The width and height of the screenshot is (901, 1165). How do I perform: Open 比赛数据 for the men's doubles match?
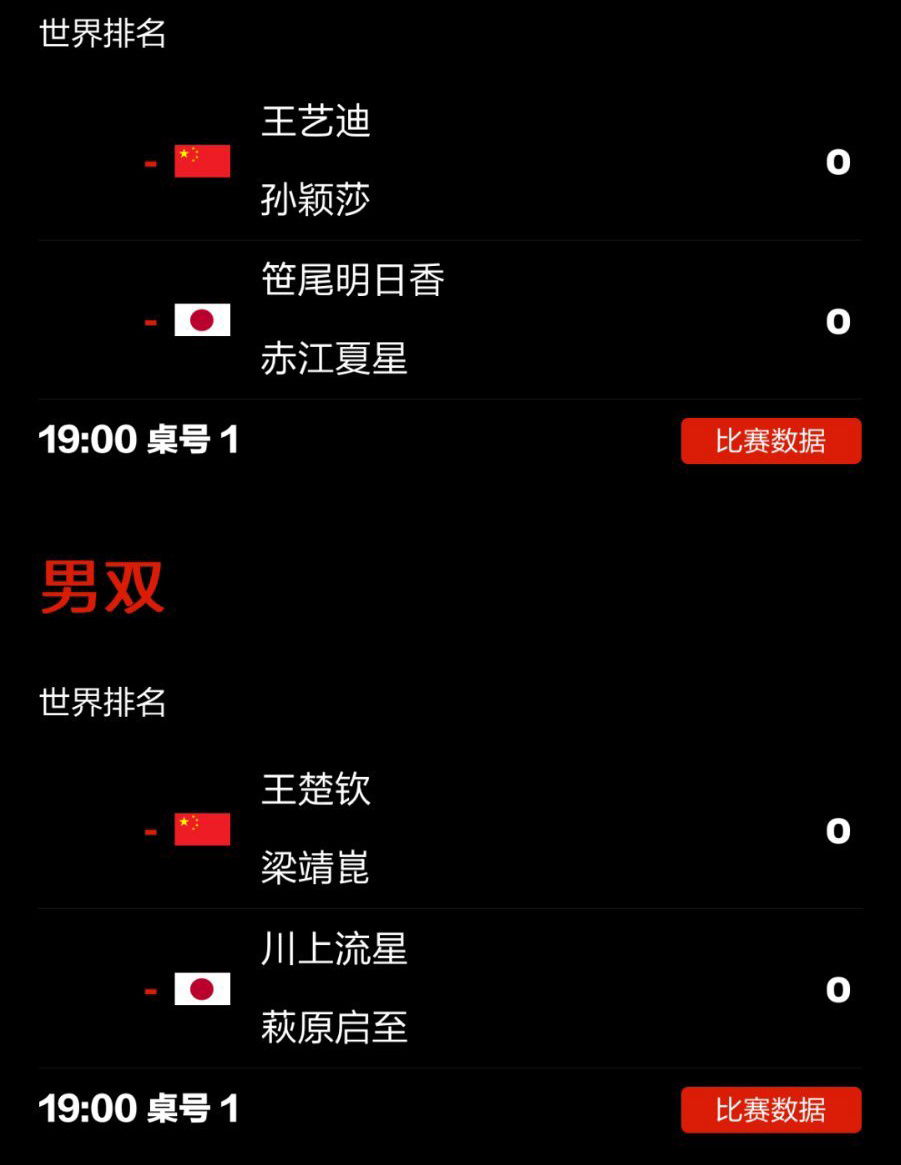coord(770,1108)
